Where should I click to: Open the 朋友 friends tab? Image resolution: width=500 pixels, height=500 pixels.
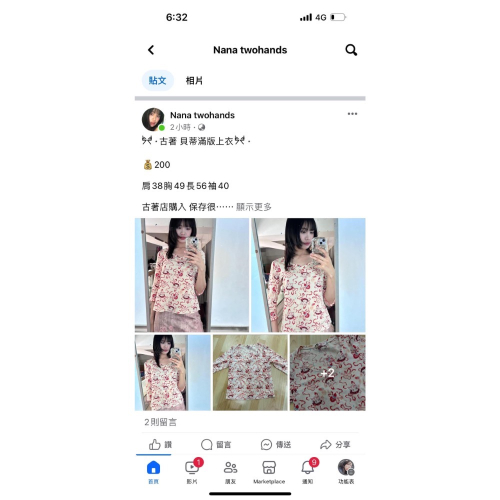click(x=230, y=472)
